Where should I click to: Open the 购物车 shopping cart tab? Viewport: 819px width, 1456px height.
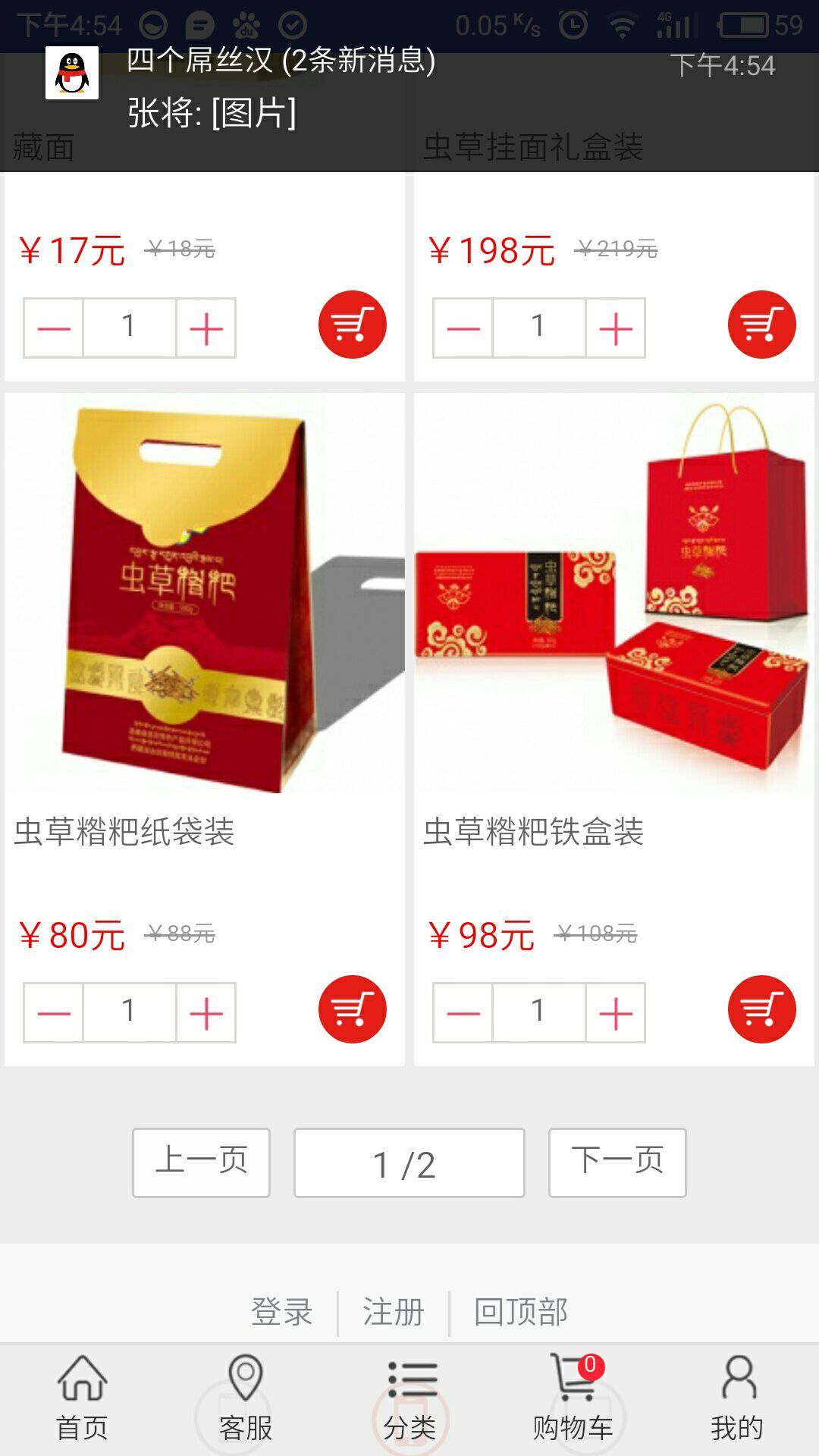(x=573, y=1399)
